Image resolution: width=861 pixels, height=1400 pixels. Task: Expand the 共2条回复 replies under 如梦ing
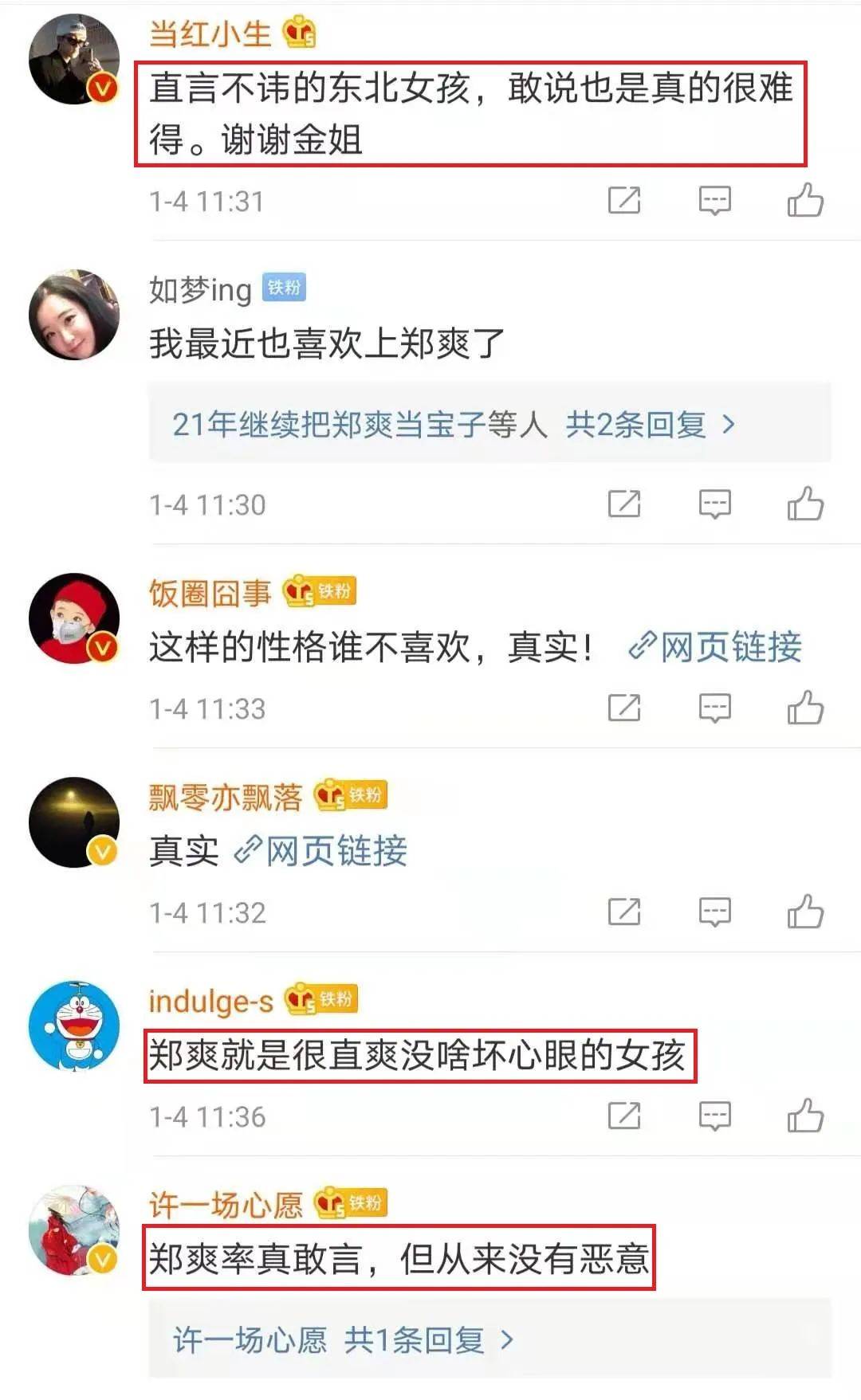[650, 425]
